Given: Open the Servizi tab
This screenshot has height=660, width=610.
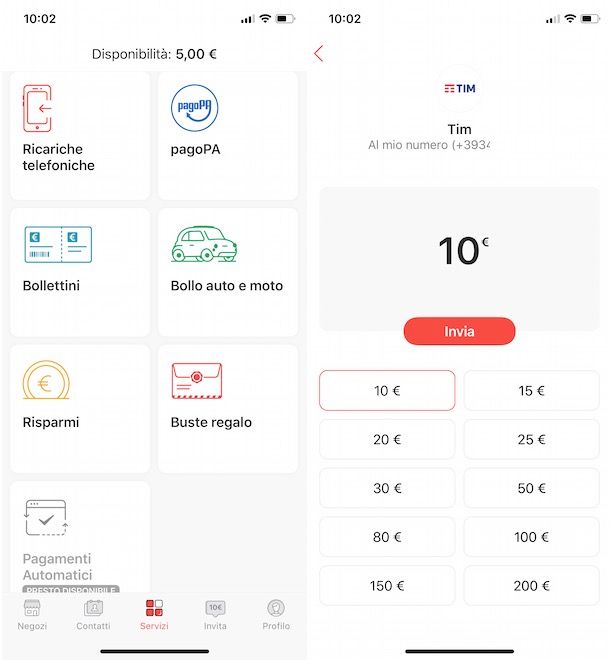Looking at the screenshot, I should click(154, 615).
